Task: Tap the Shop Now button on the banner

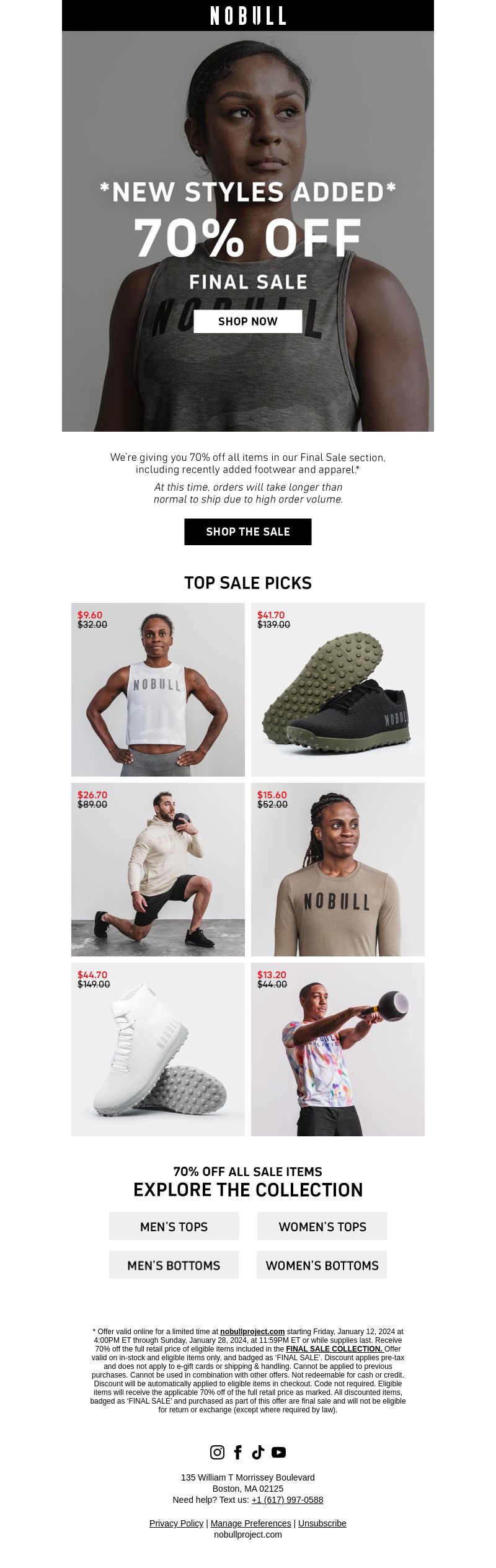Action: (x=247, y=321)
